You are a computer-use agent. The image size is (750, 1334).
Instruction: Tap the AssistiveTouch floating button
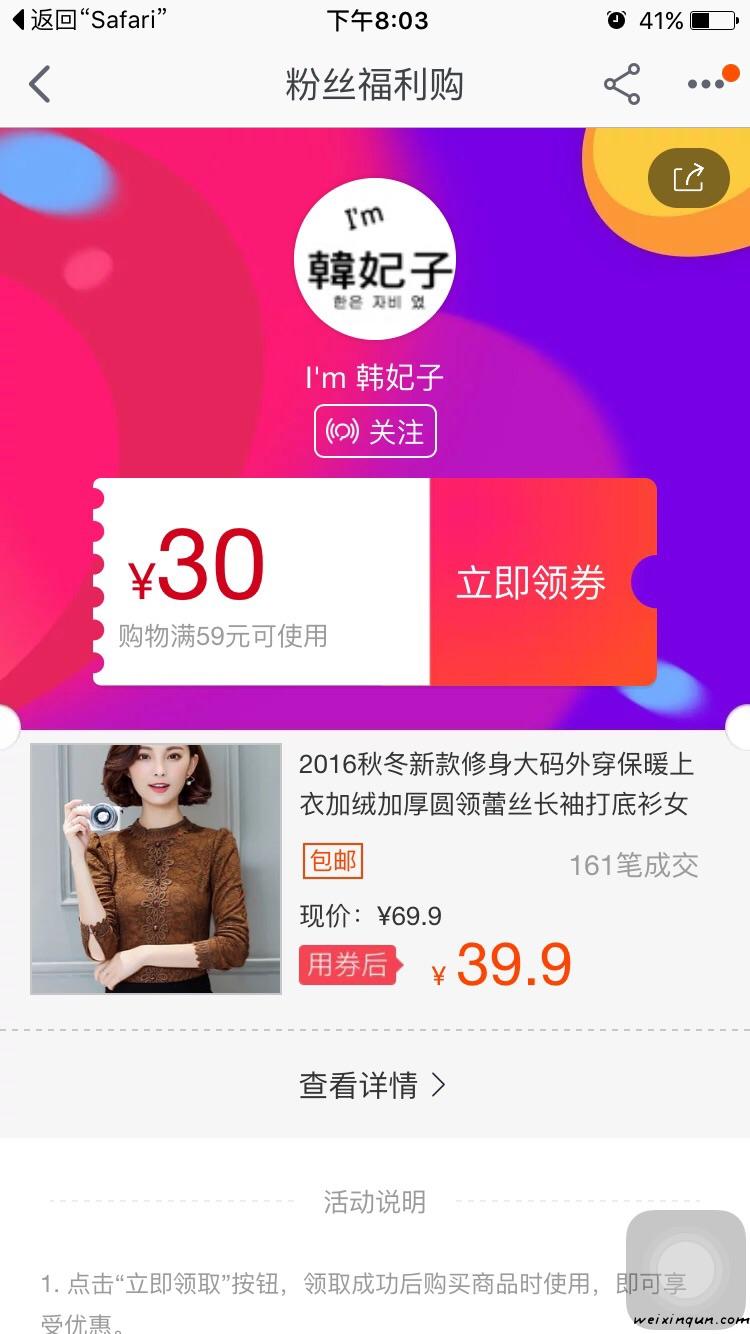686,1268
